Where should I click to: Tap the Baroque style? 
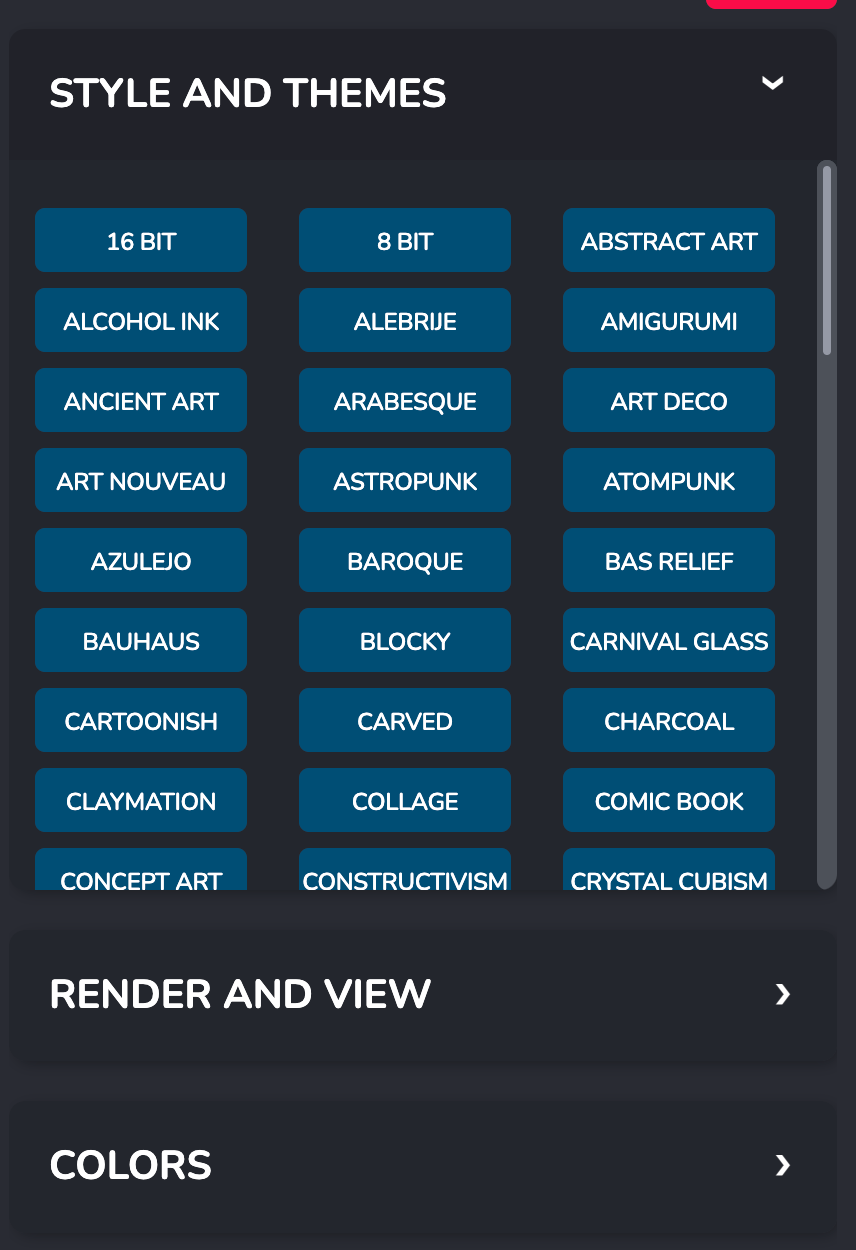tap(405, 561)
